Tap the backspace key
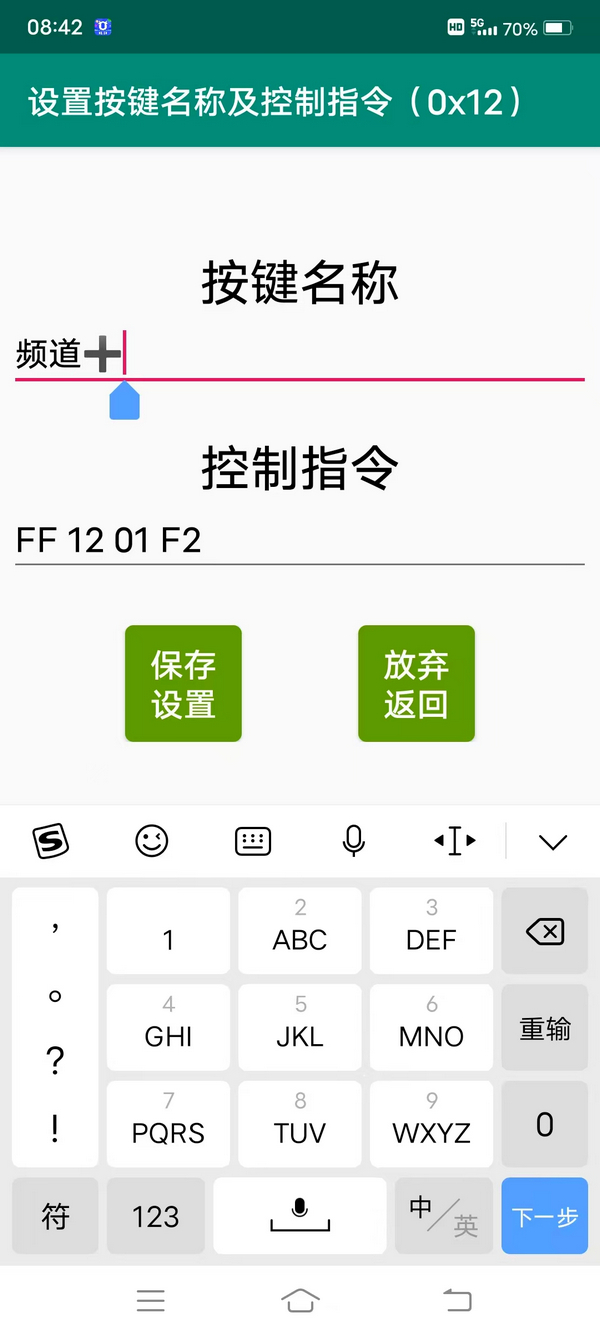 pyautogui.click(x=545, y=932)
